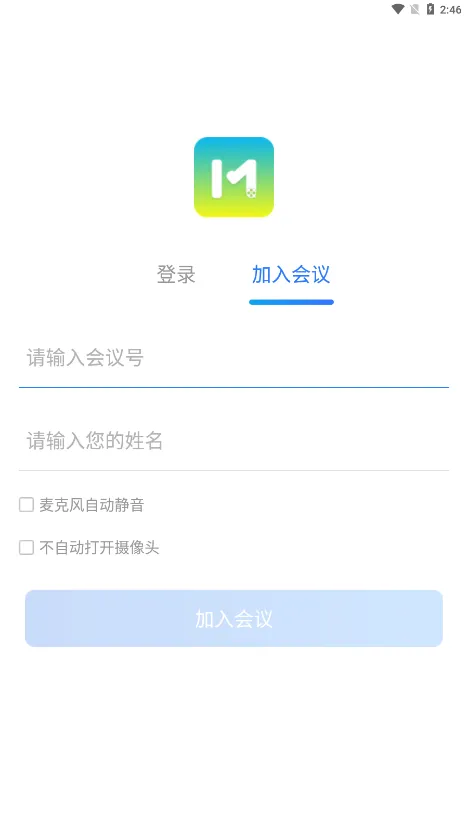The width and height of the screenshot is (468, 832).
Task: Tap the 加入会议 button
Action: coord(234,618)
